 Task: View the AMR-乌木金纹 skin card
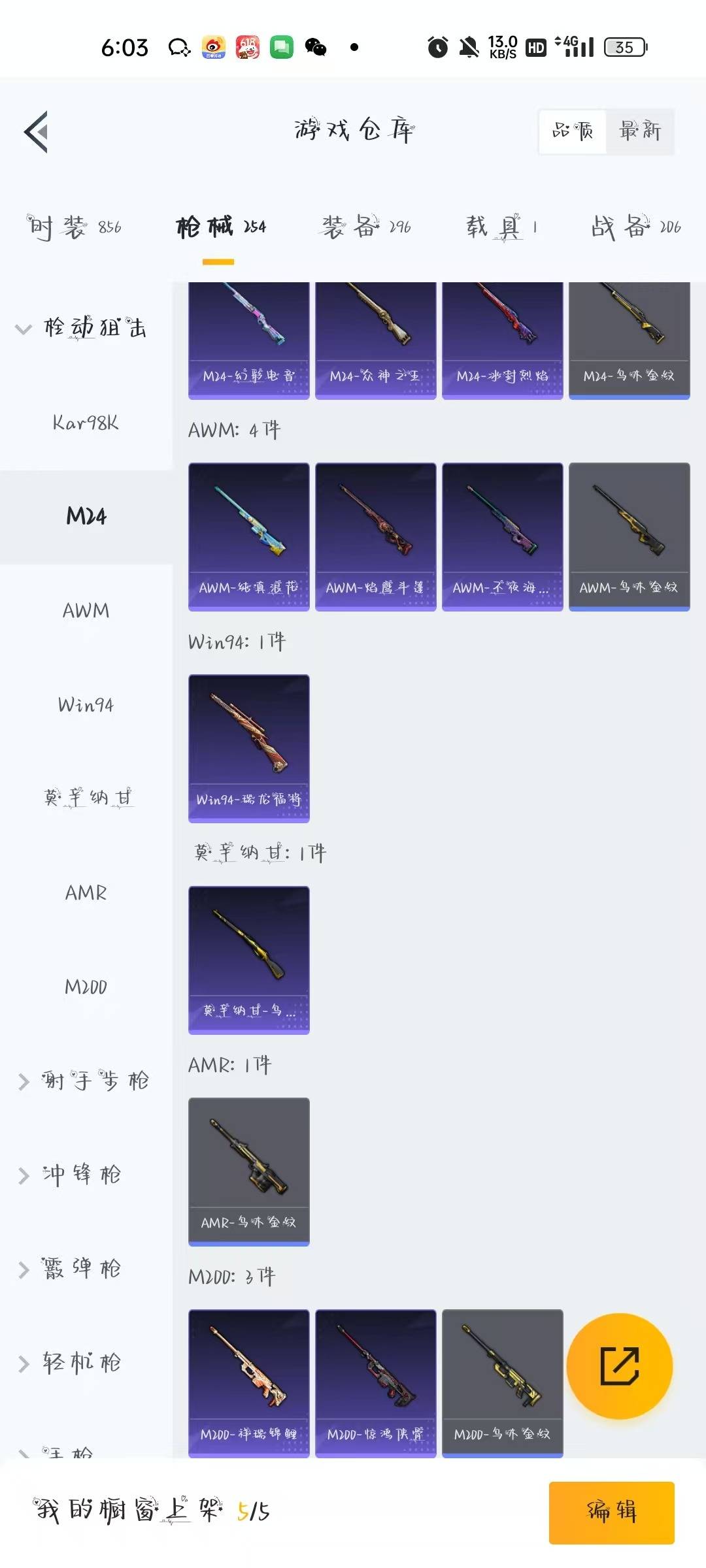pos(248,1171)
